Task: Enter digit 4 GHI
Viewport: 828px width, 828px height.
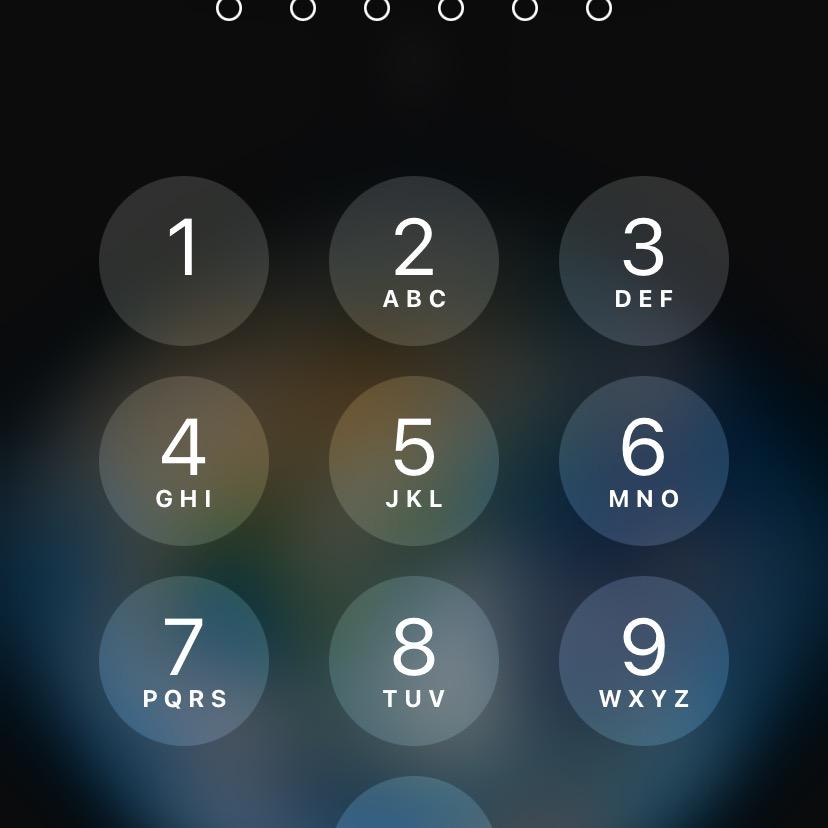Action: (184, 461)
